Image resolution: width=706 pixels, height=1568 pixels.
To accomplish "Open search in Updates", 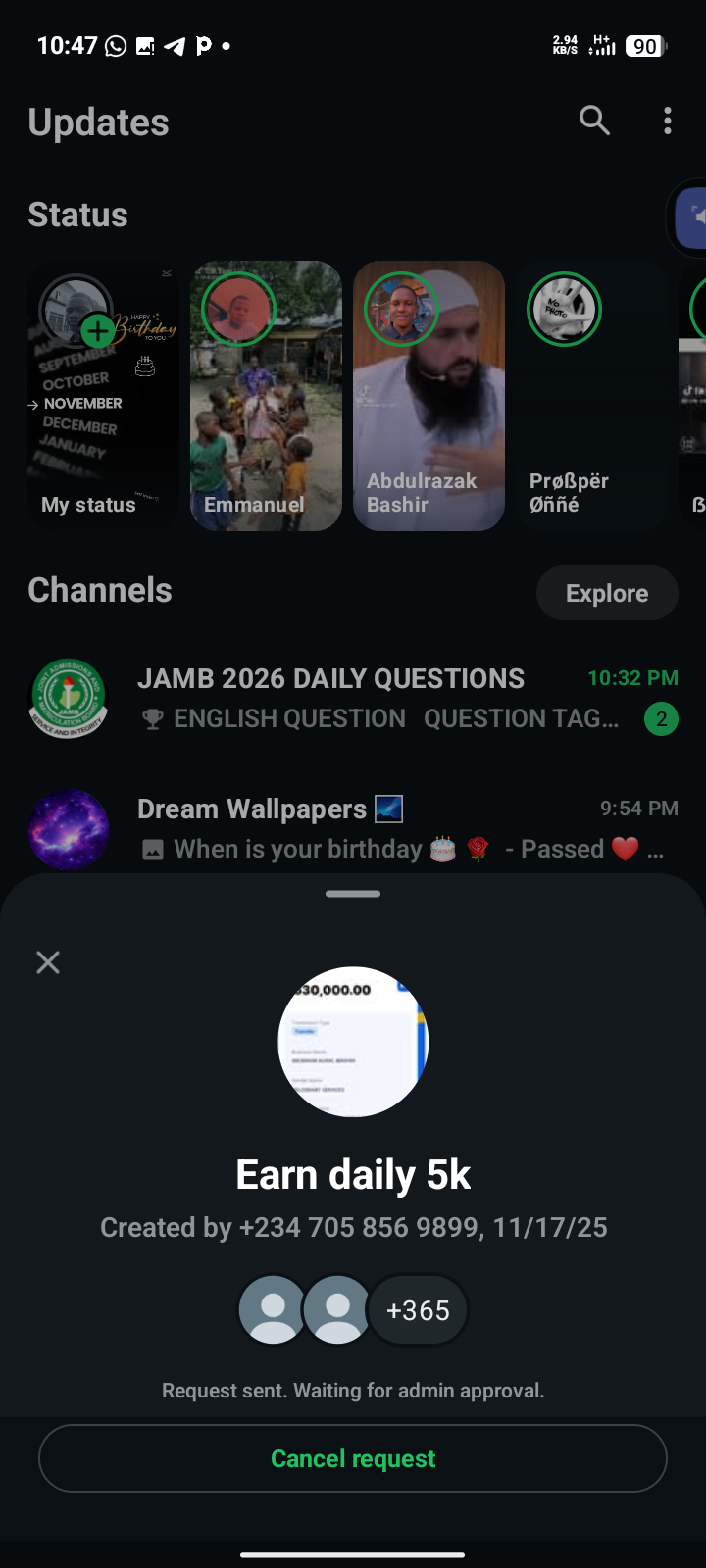I will click(x=594, y=121).
